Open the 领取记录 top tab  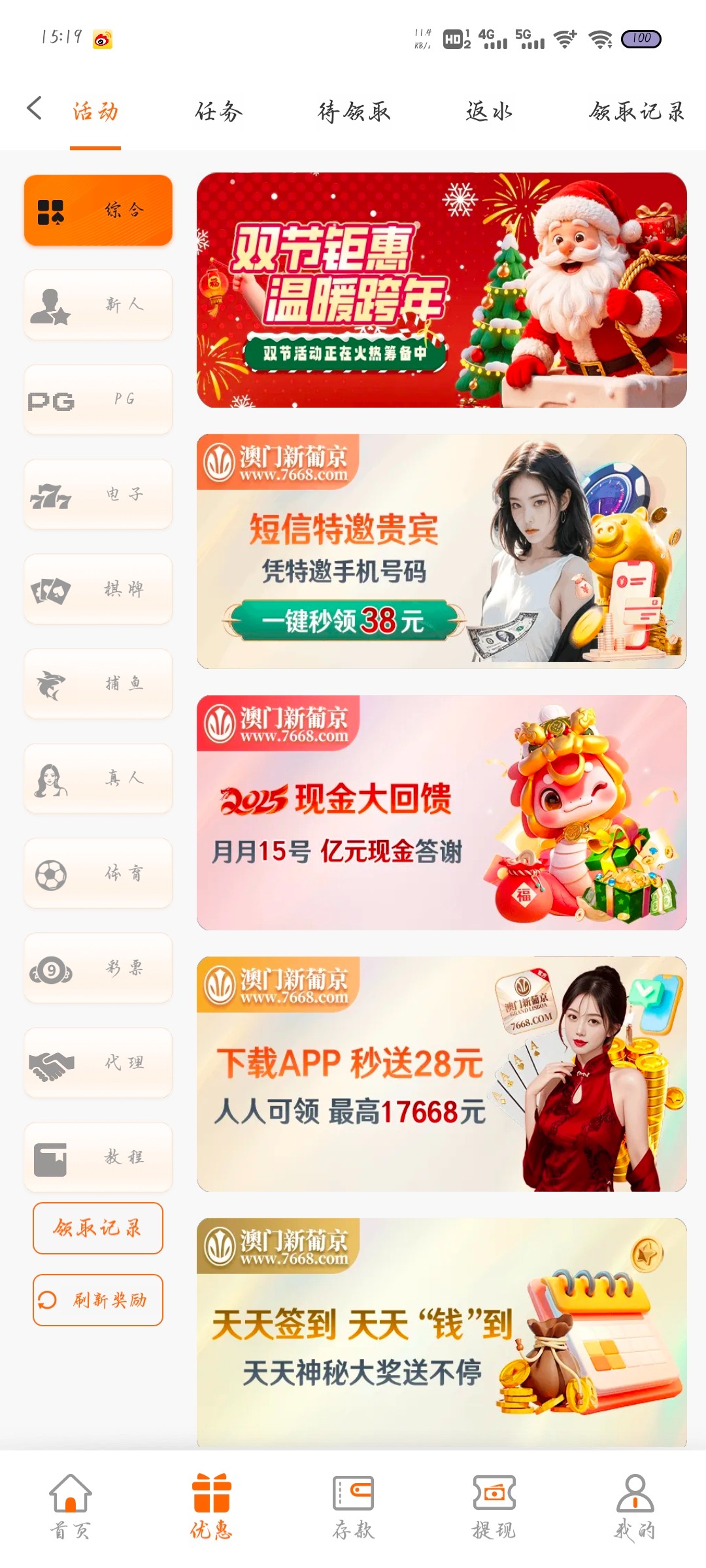636,112
